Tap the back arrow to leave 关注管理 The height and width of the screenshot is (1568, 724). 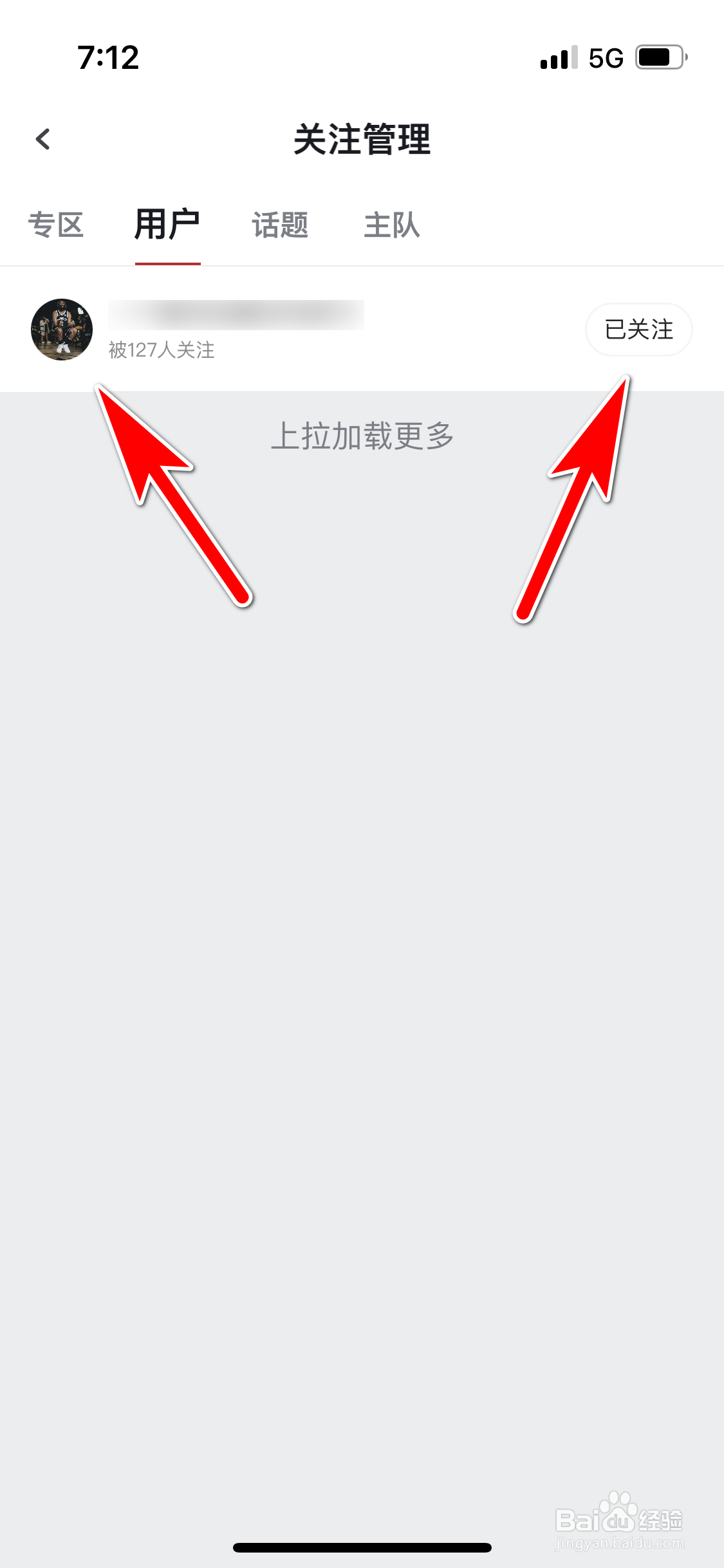(x=43, y=139)
